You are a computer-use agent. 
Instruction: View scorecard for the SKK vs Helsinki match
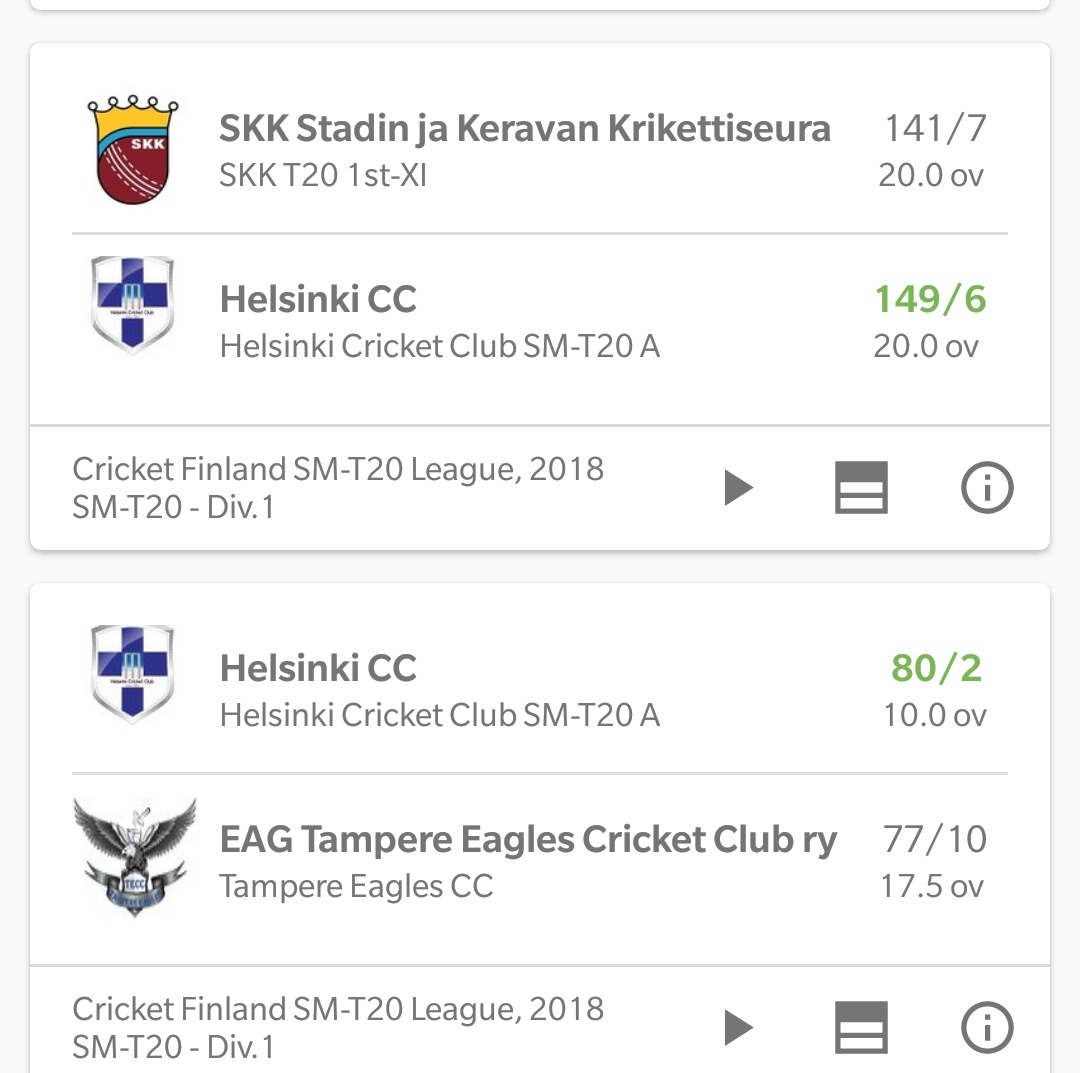[x=861, y=488]
